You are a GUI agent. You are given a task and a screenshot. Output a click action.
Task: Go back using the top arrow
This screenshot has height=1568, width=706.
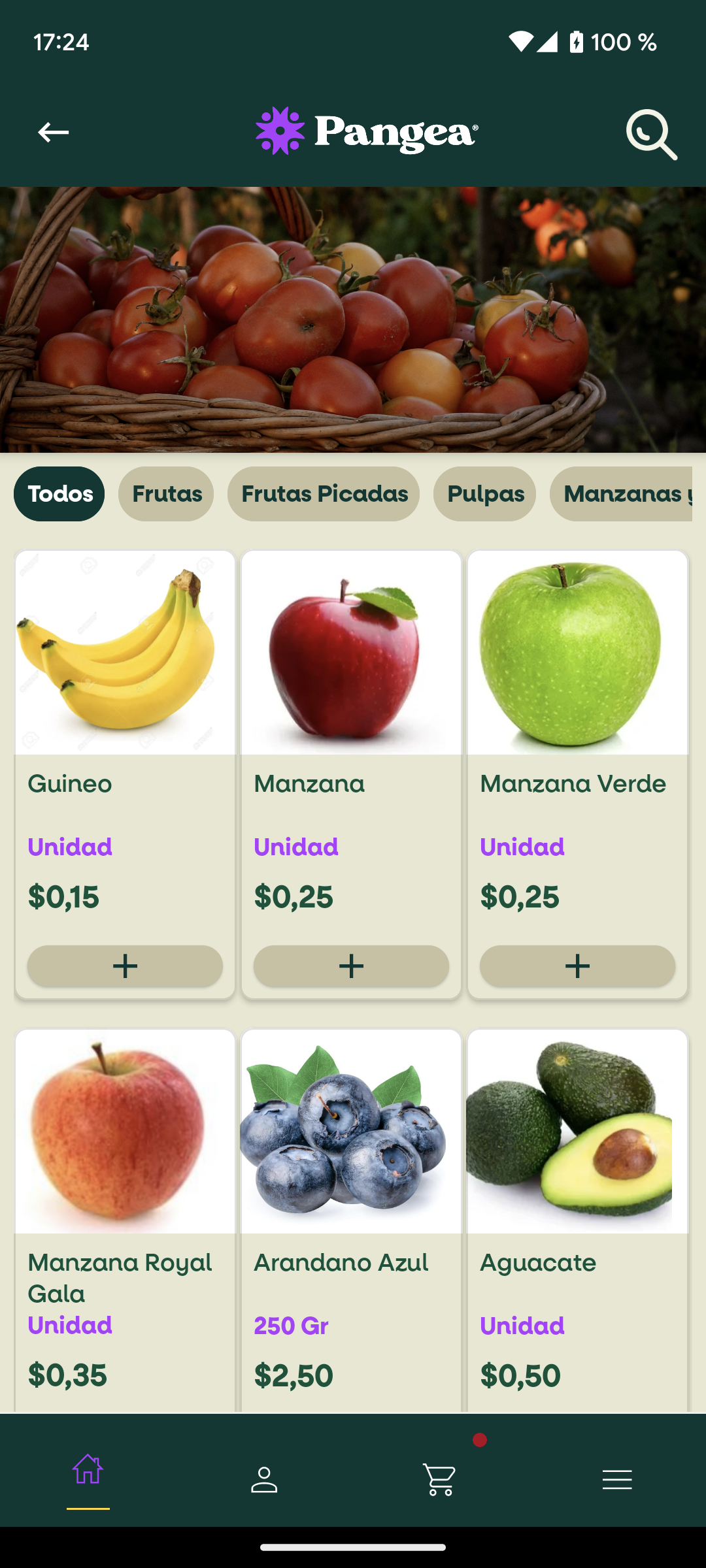click(x=53, y=133)
